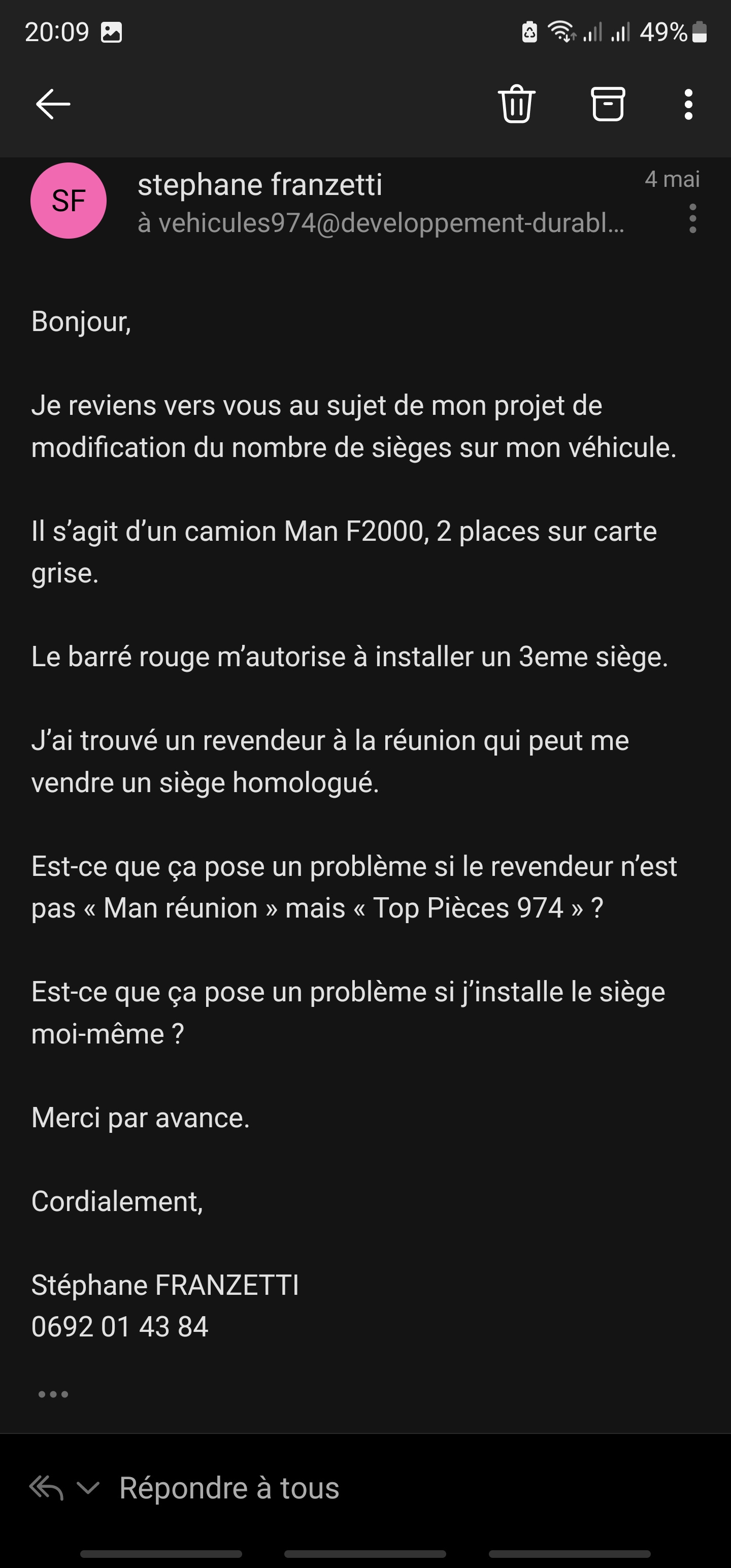This screenshot has width=731, height=1568.
Task: Go back to the inbox
Action: [53, 104]
